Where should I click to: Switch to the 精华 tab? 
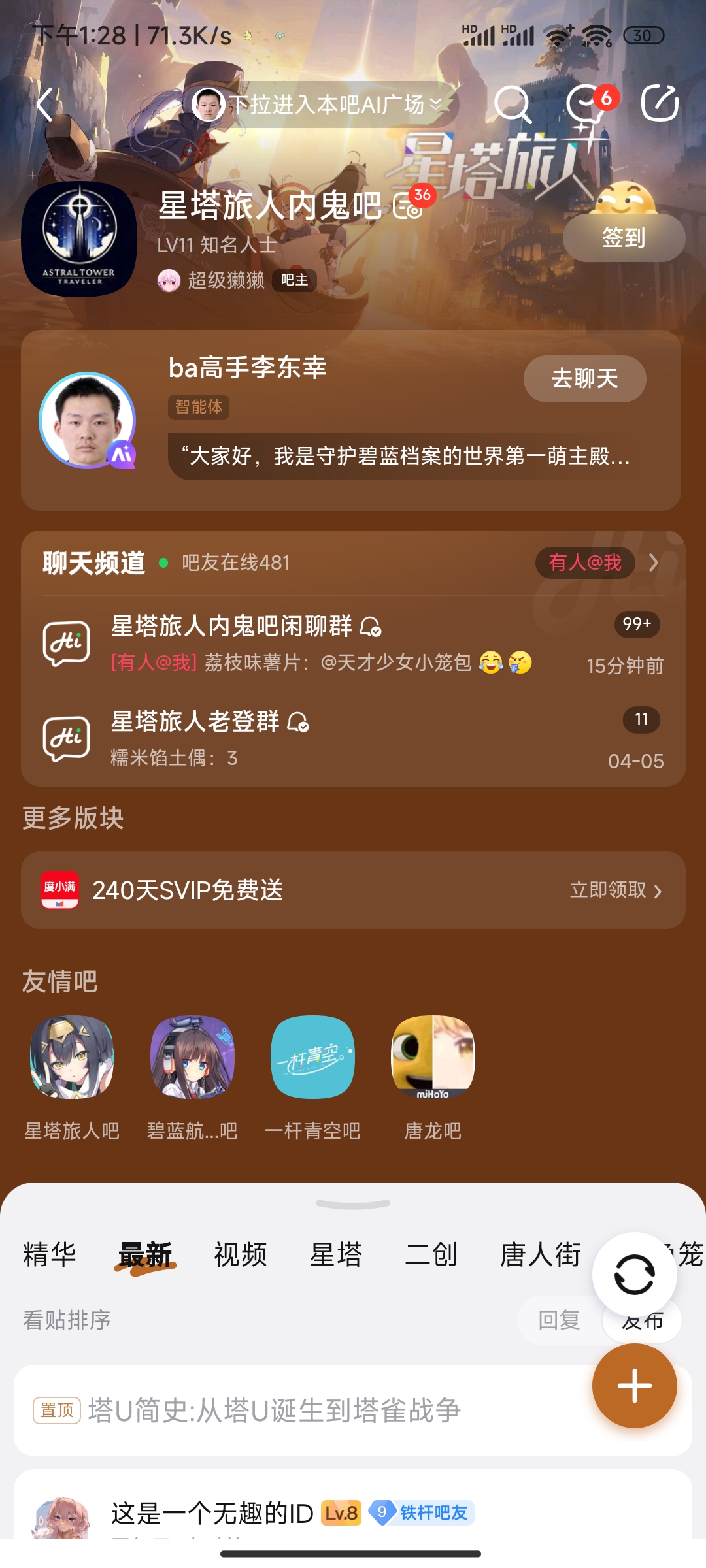click(x=50, y=1254)
